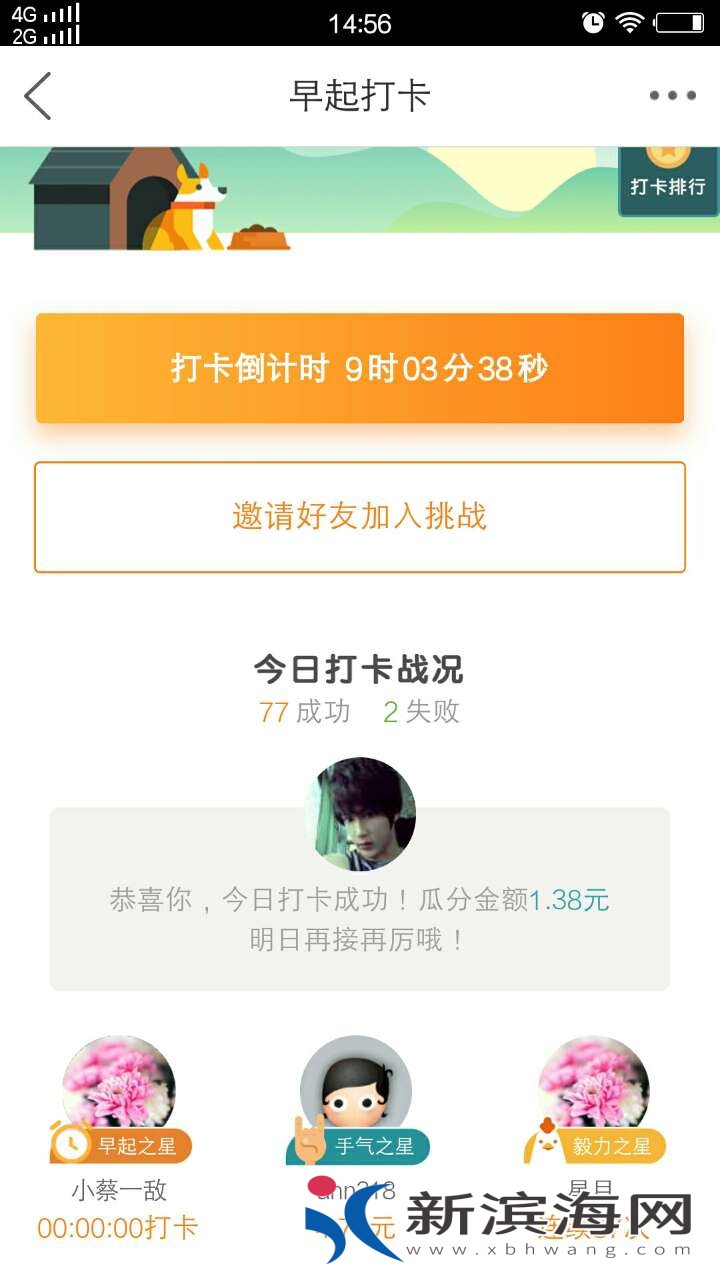720x1280 pixels.
Task: Go back from 早起打卡 page
Action: tap(38, 96)
